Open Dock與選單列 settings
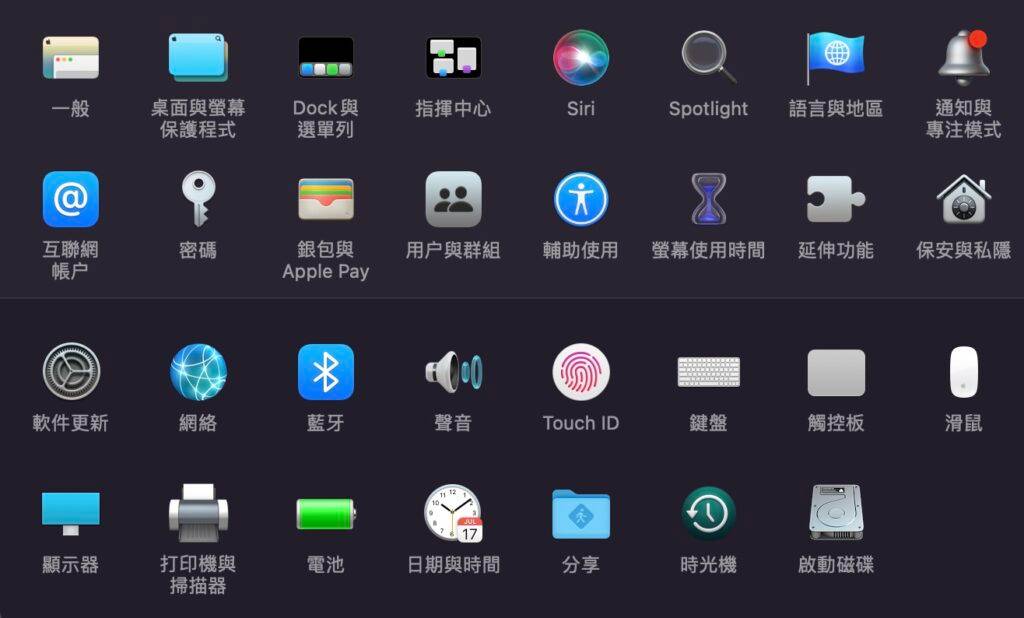 (x=326, y=58)
